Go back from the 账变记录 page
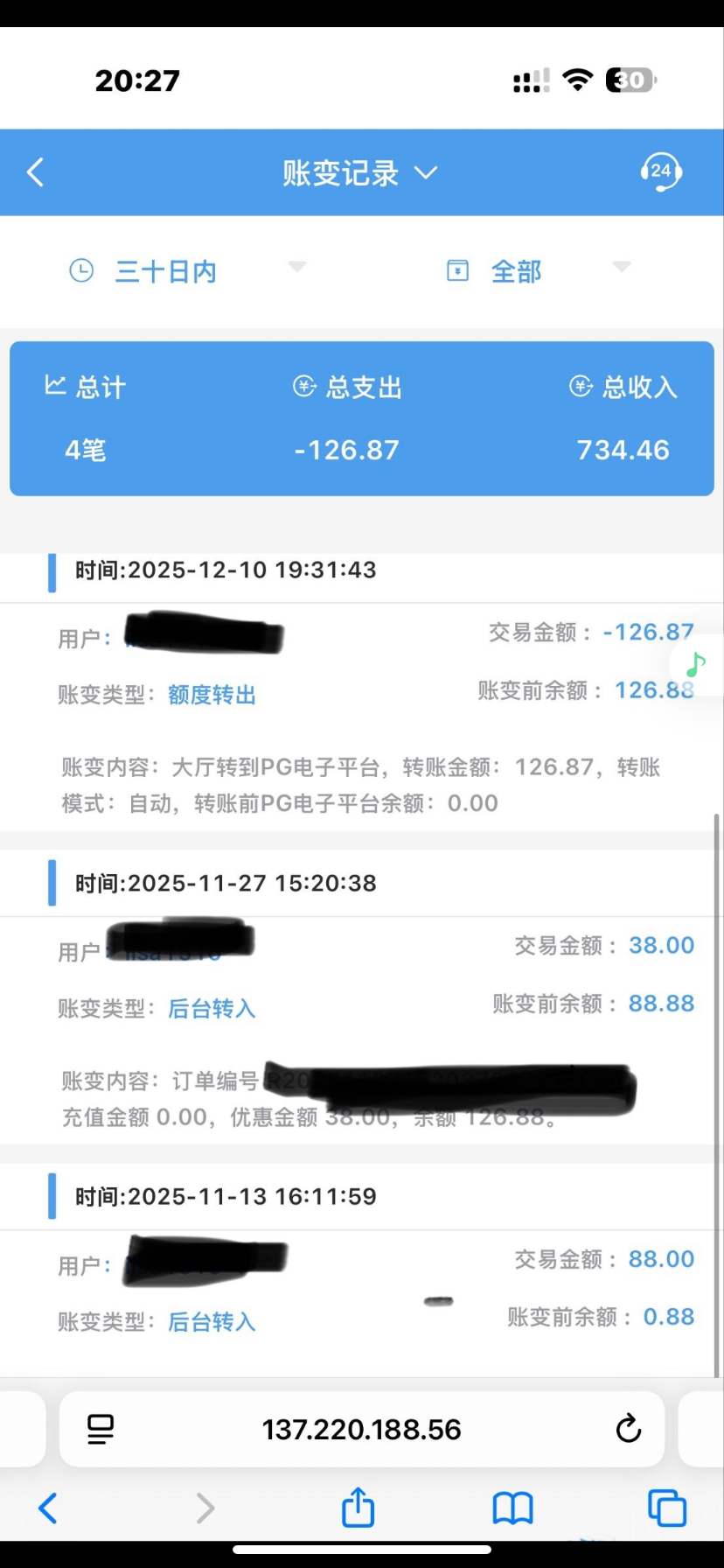 [35, 172]
